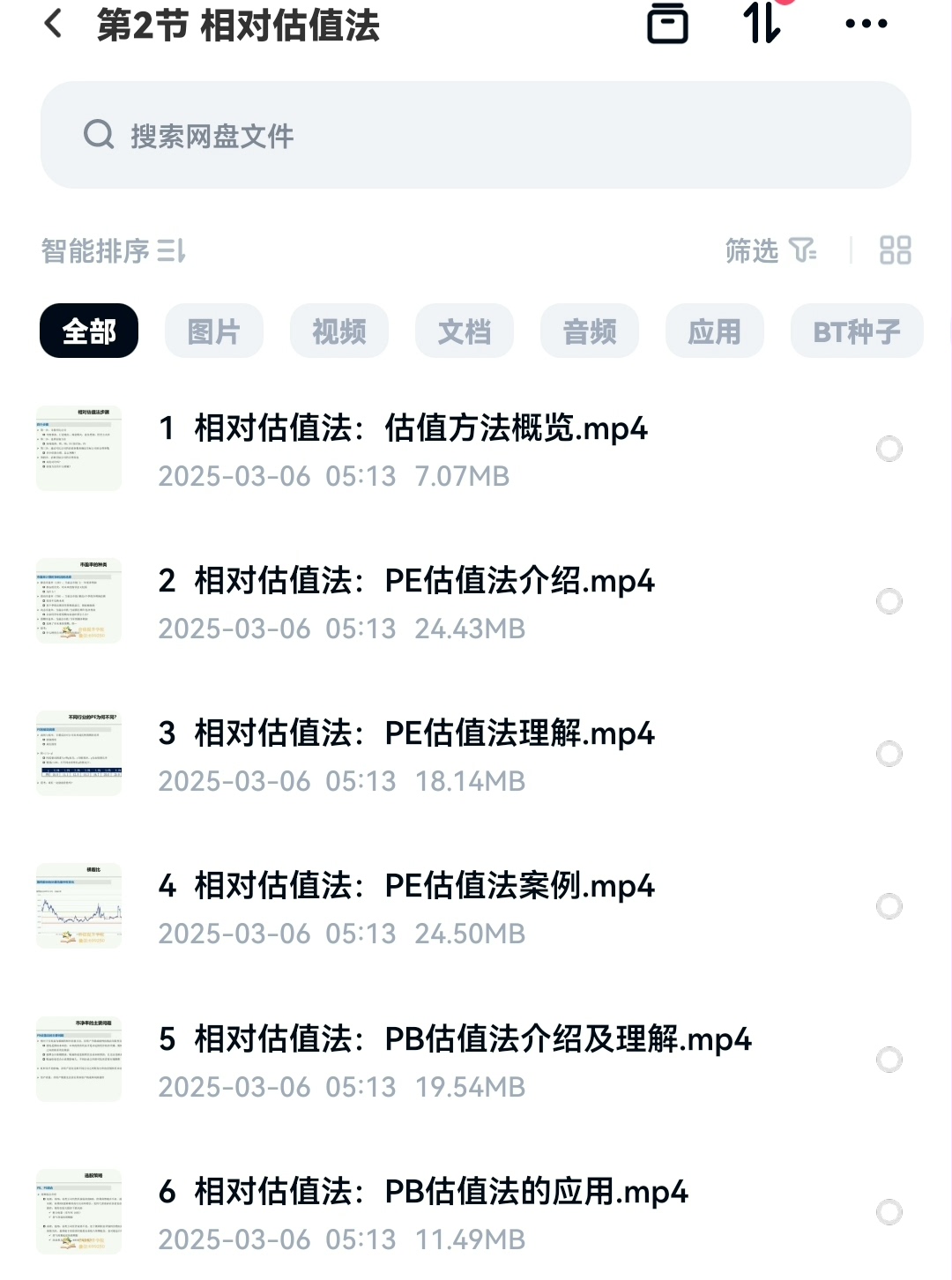Open the transfer list icon
952x1280 pixels.
[x=667, y=24]
